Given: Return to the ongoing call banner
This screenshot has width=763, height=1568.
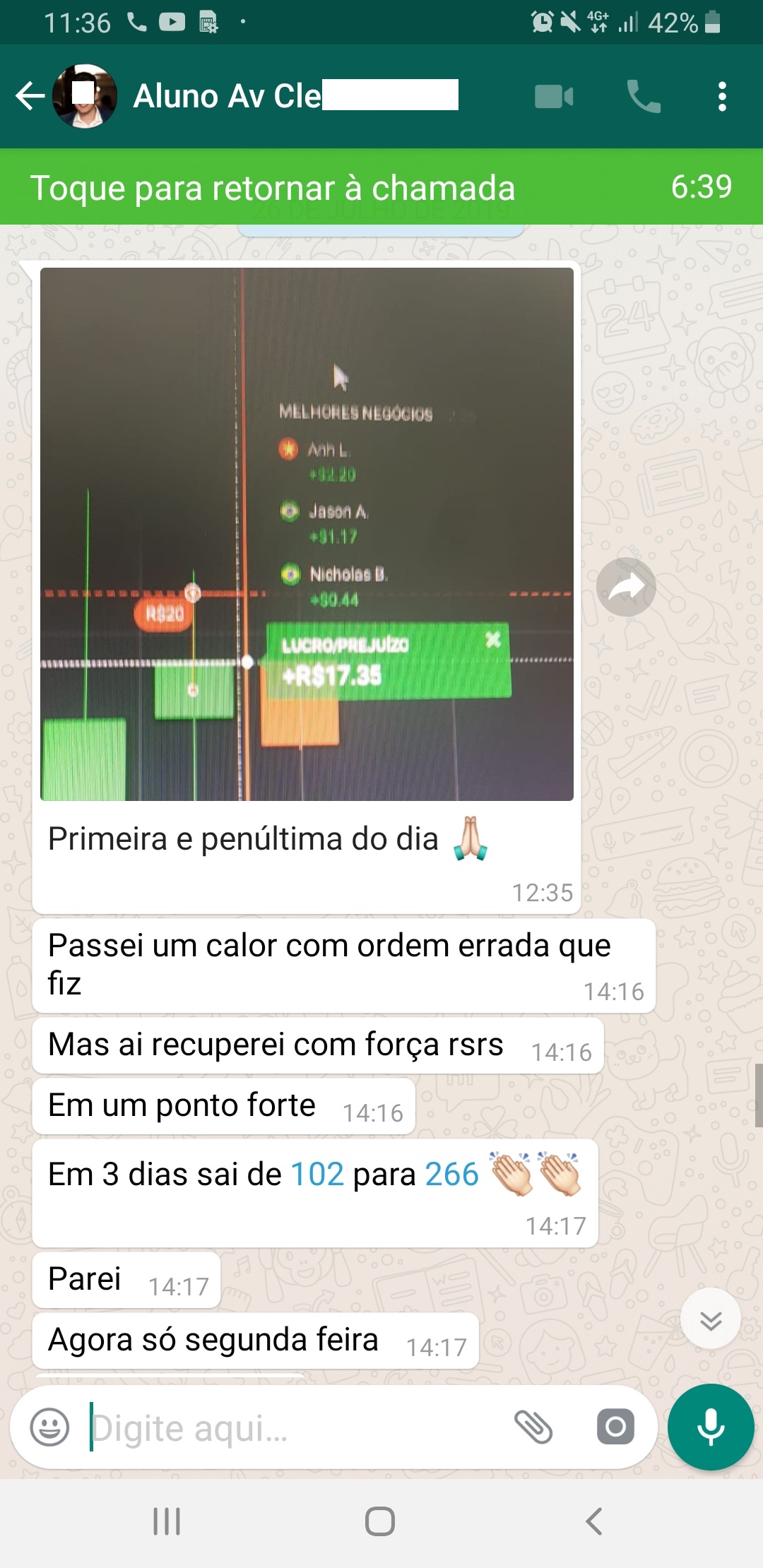Looking at the screenshot, I should [x=381, y=187].
